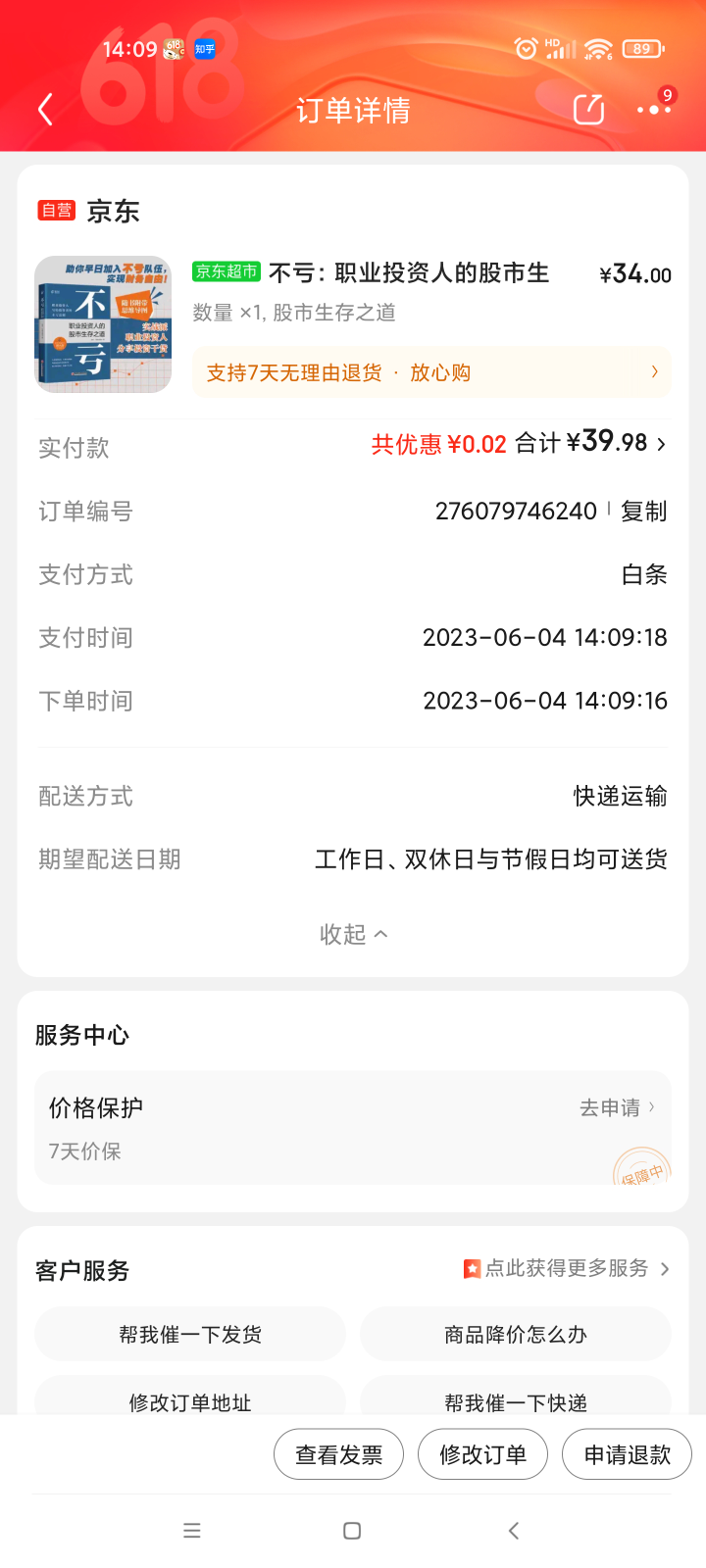
Task: Apply for price protection via 去申请
Action: [x=617, y=1107]
